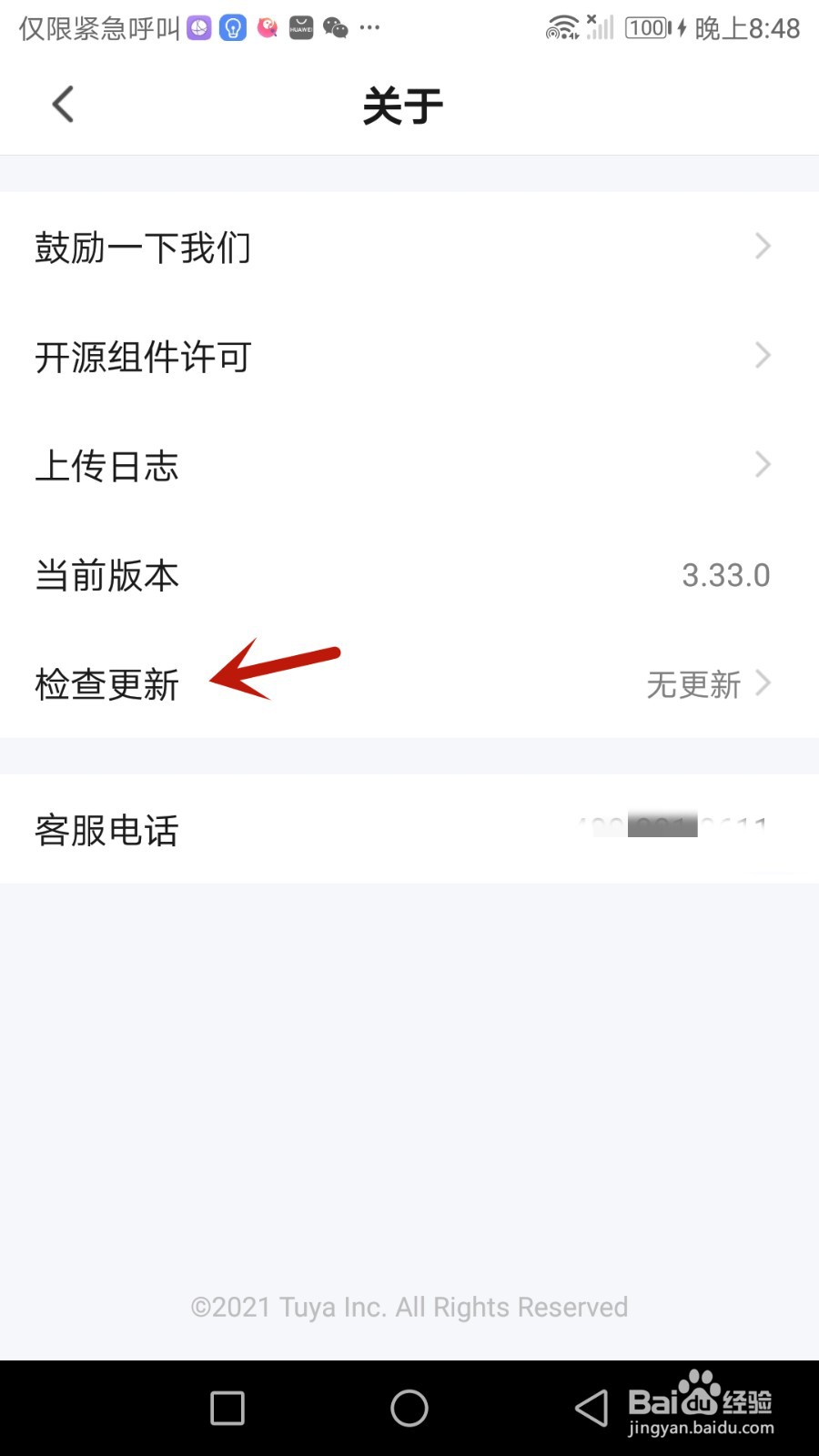Viewport: 819px width, 1456px height.
Task: Open the 上传日志 chevron
Action: [763, 465]
